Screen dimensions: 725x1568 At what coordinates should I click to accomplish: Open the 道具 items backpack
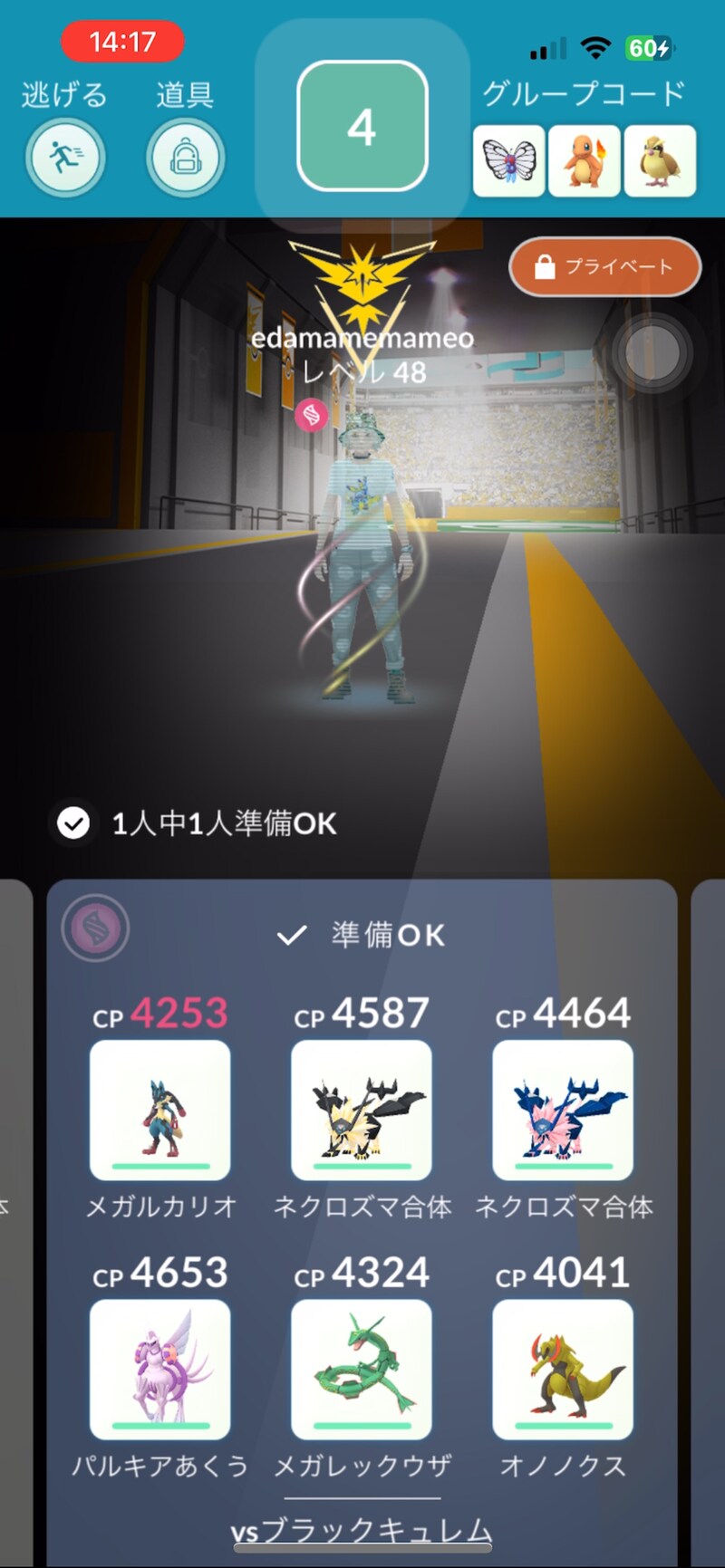185,158
